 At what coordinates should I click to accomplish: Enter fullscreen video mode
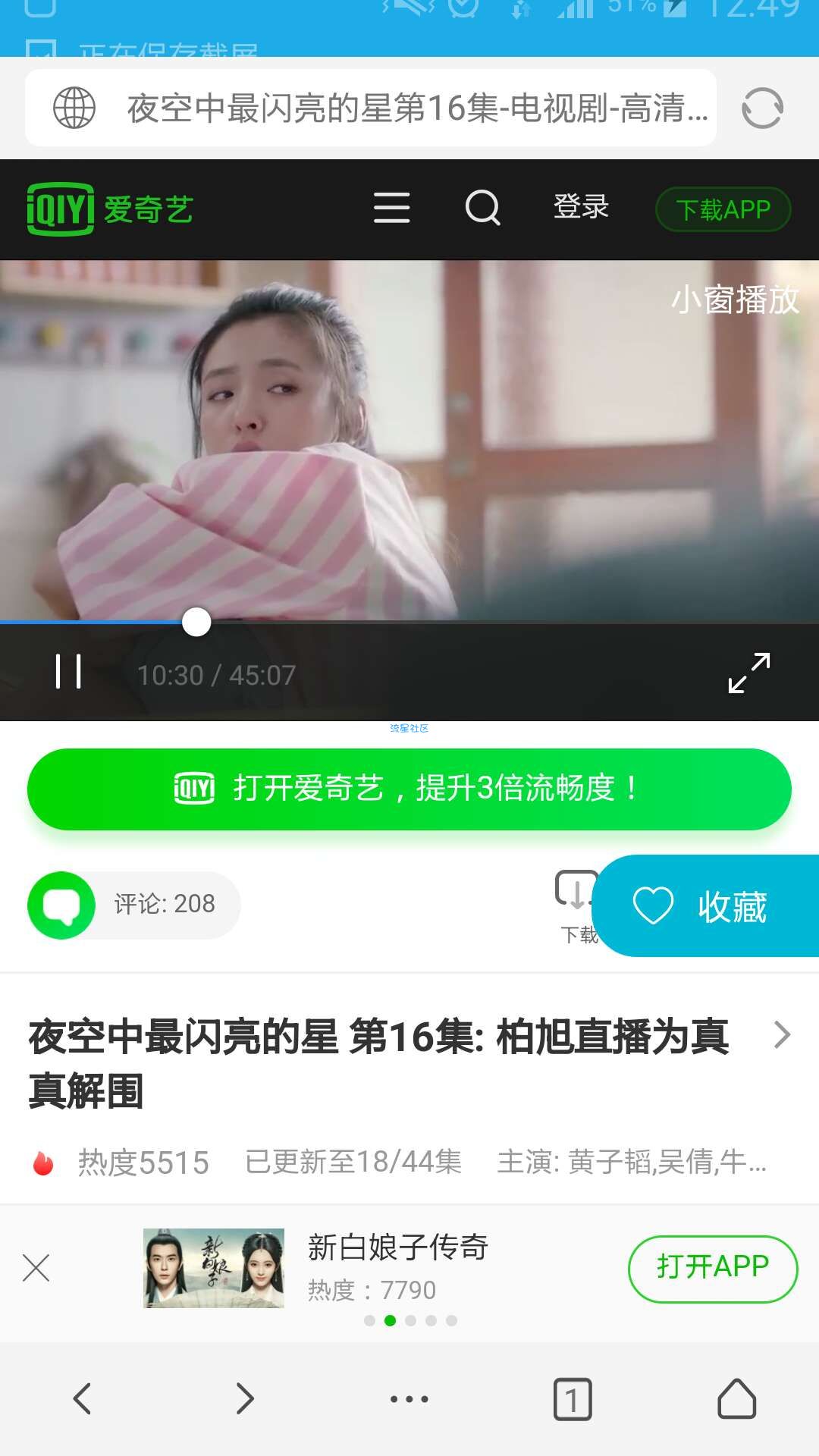tap(748, 673)
